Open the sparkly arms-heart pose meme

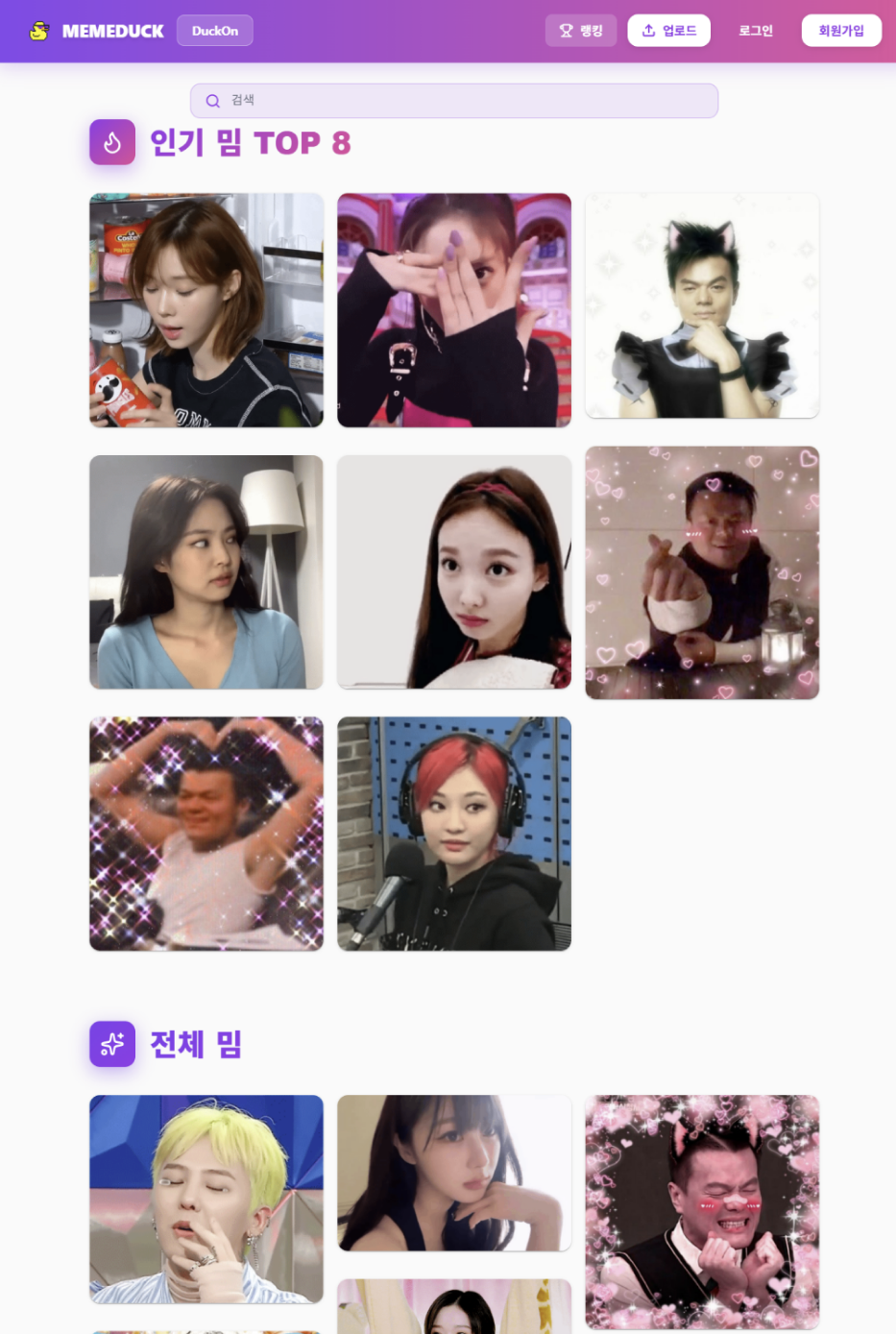coord(206,833)
